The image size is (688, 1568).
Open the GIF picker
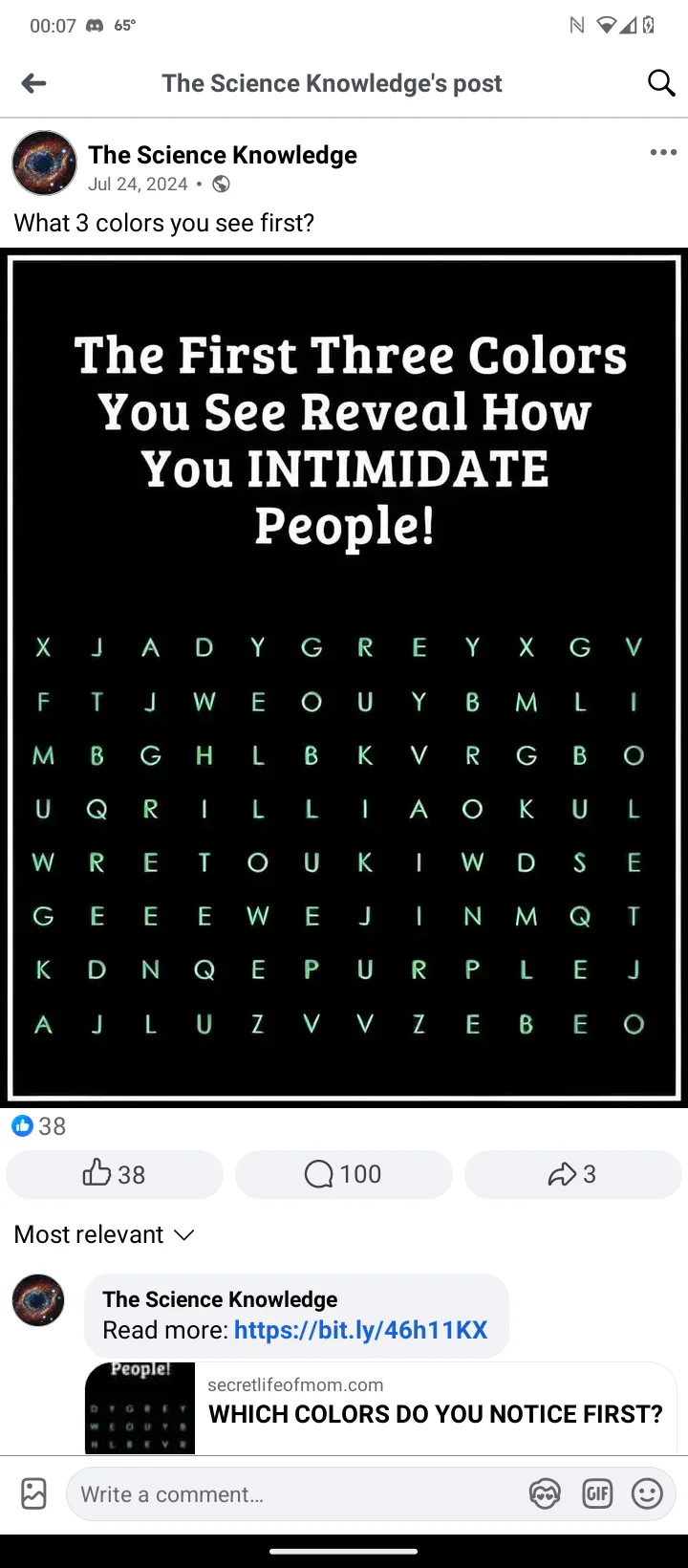pyautogui.click(x=597, y=1493)
